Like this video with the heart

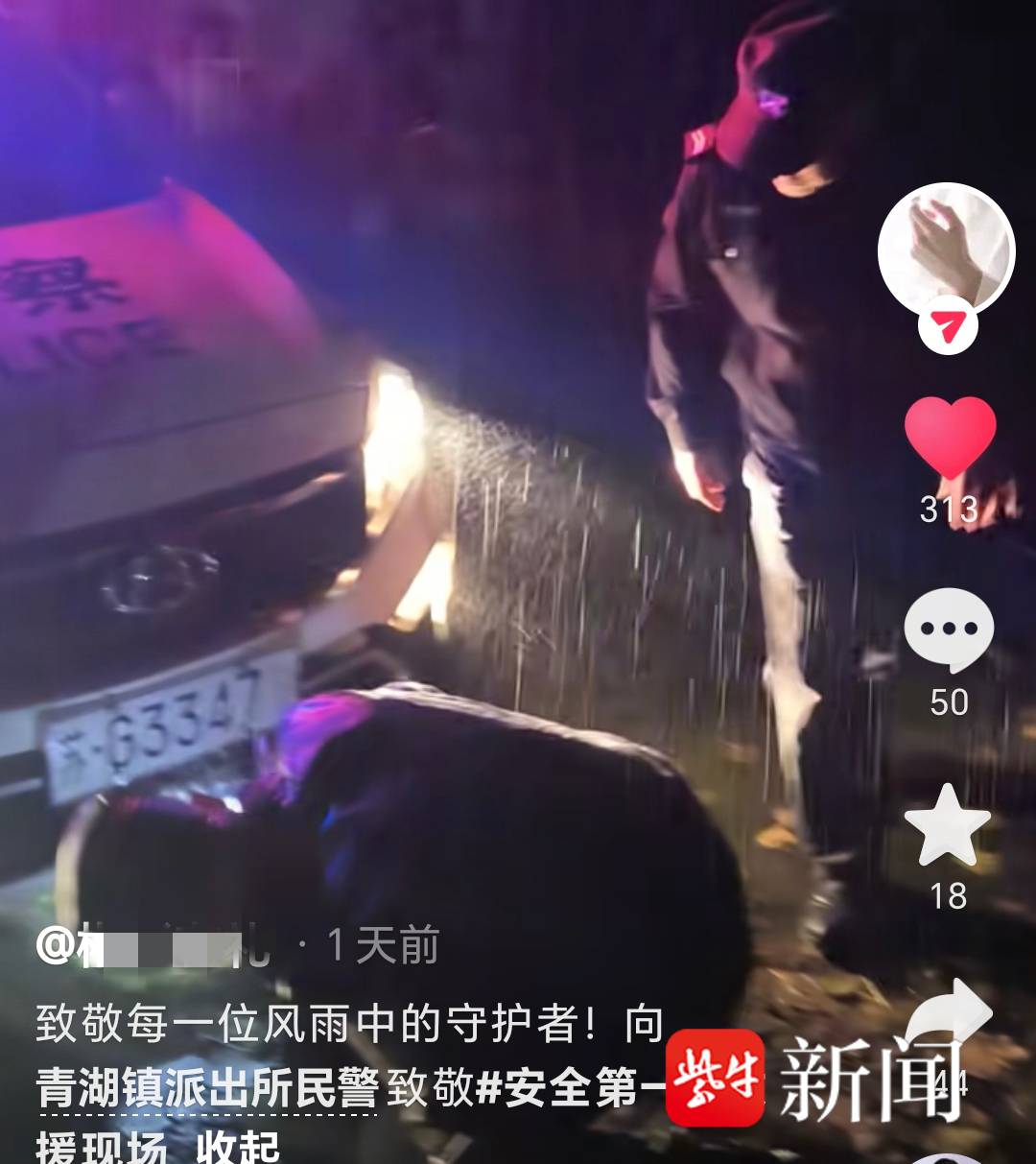(x=950, y=437)
